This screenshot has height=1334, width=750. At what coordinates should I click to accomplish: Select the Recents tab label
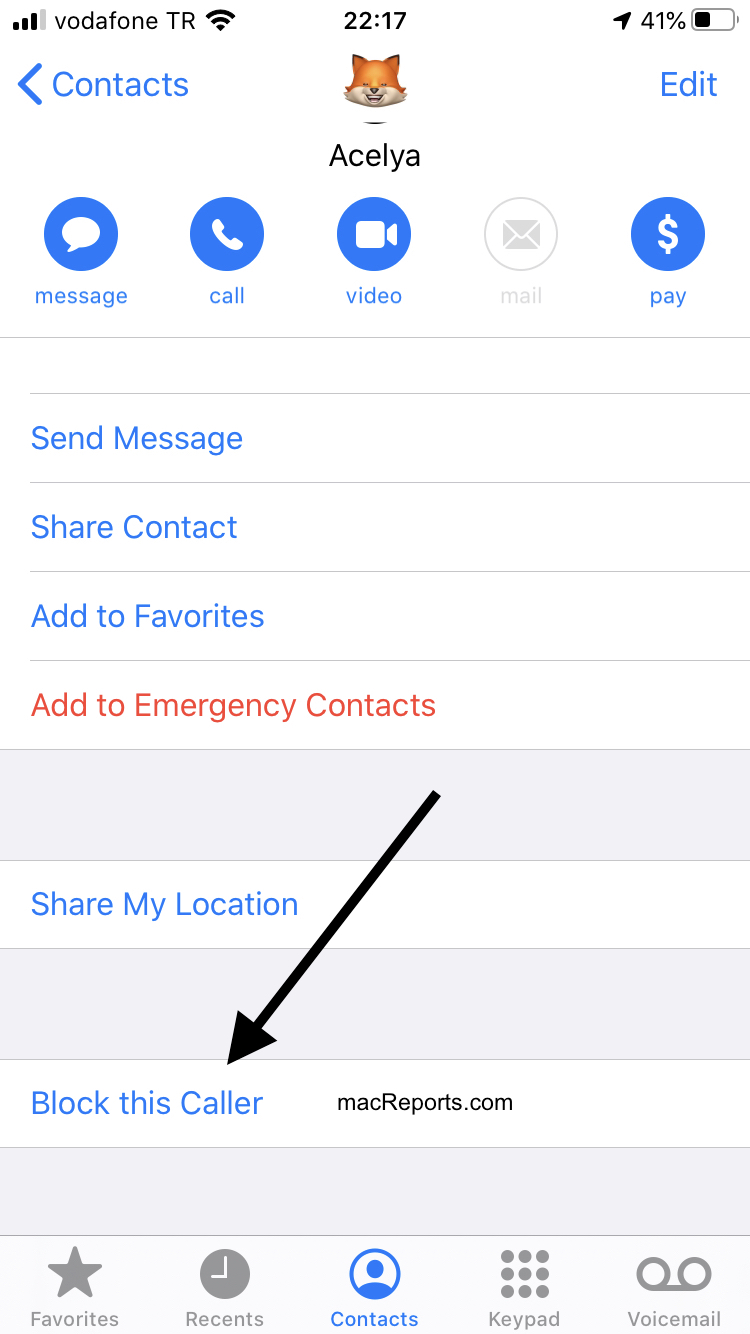click(x=224, y=1317)
